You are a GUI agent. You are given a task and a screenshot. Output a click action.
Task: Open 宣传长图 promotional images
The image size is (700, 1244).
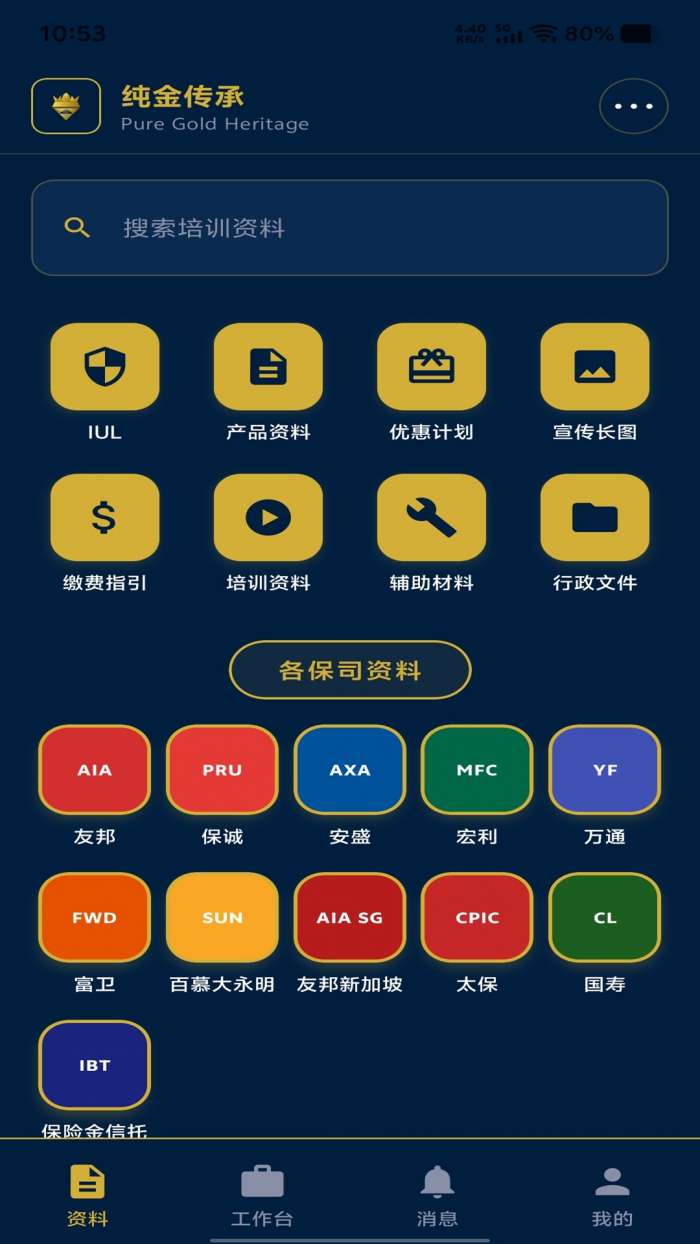[x=595, y=367]
